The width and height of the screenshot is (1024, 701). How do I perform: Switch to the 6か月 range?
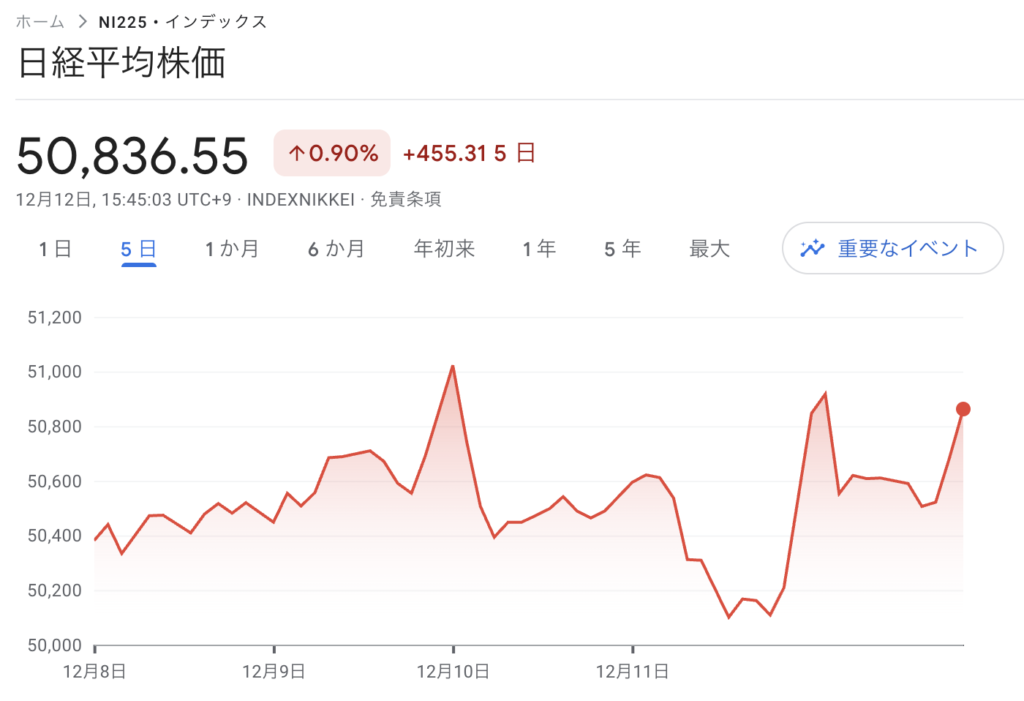point(336,249)
